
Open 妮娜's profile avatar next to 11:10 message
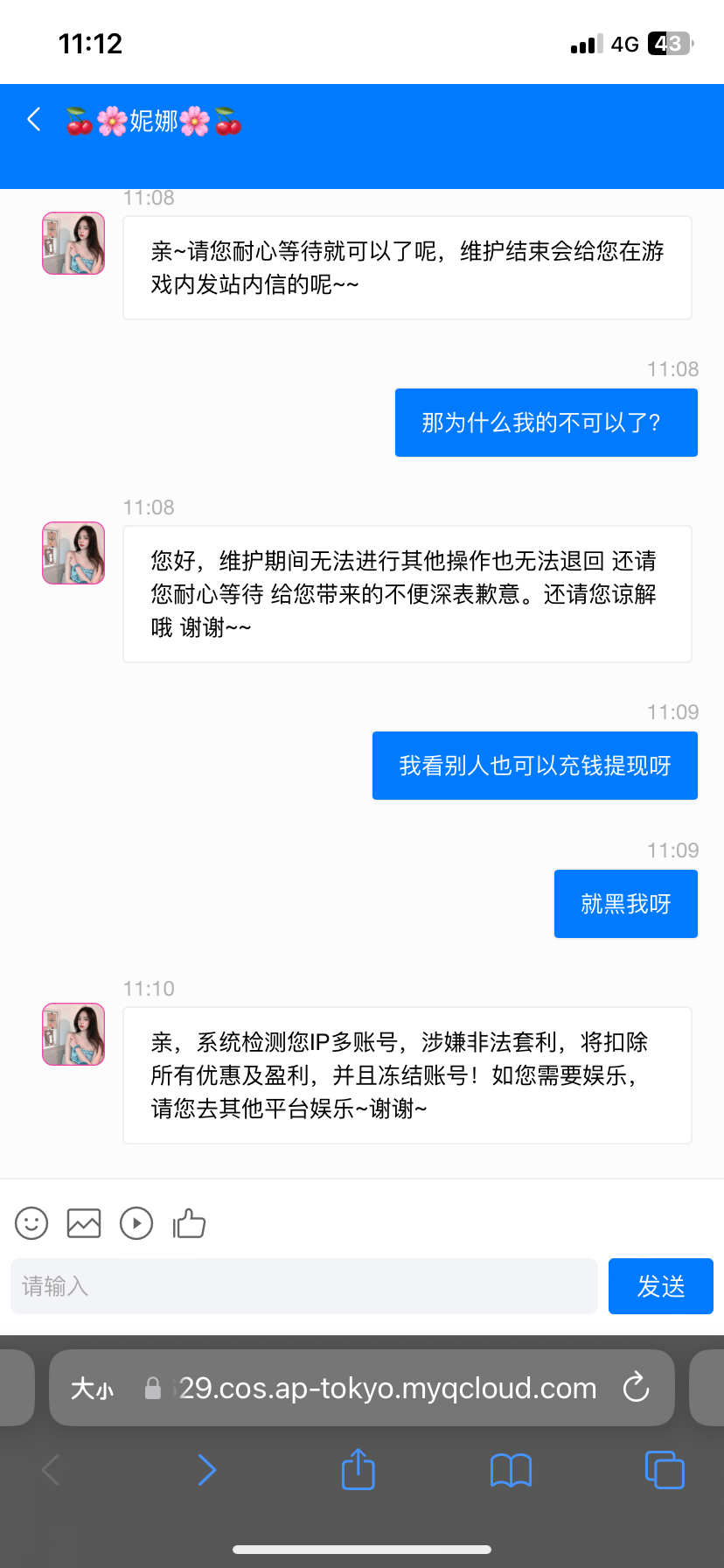(x=73, y=1033)
